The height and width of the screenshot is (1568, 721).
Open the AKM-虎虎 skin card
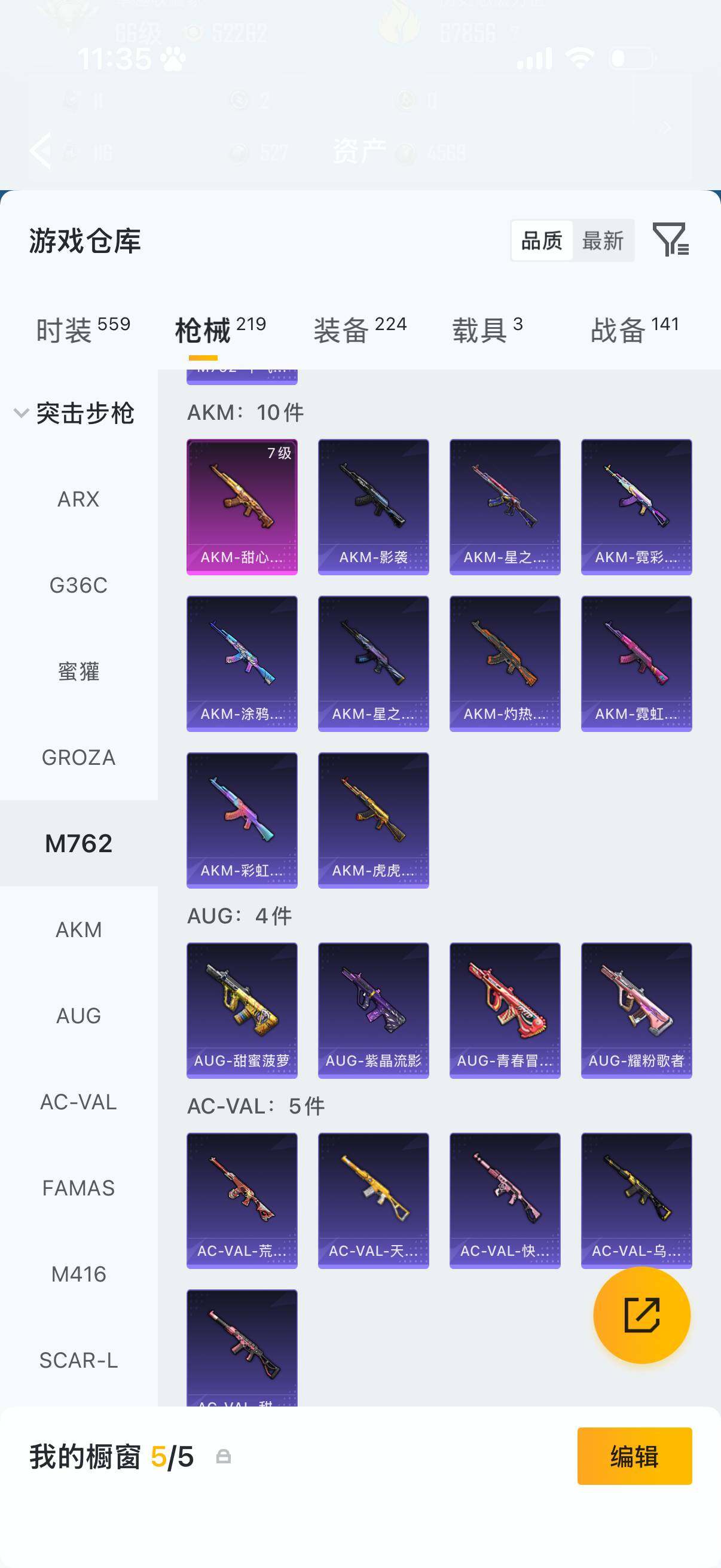pos(373,820)
